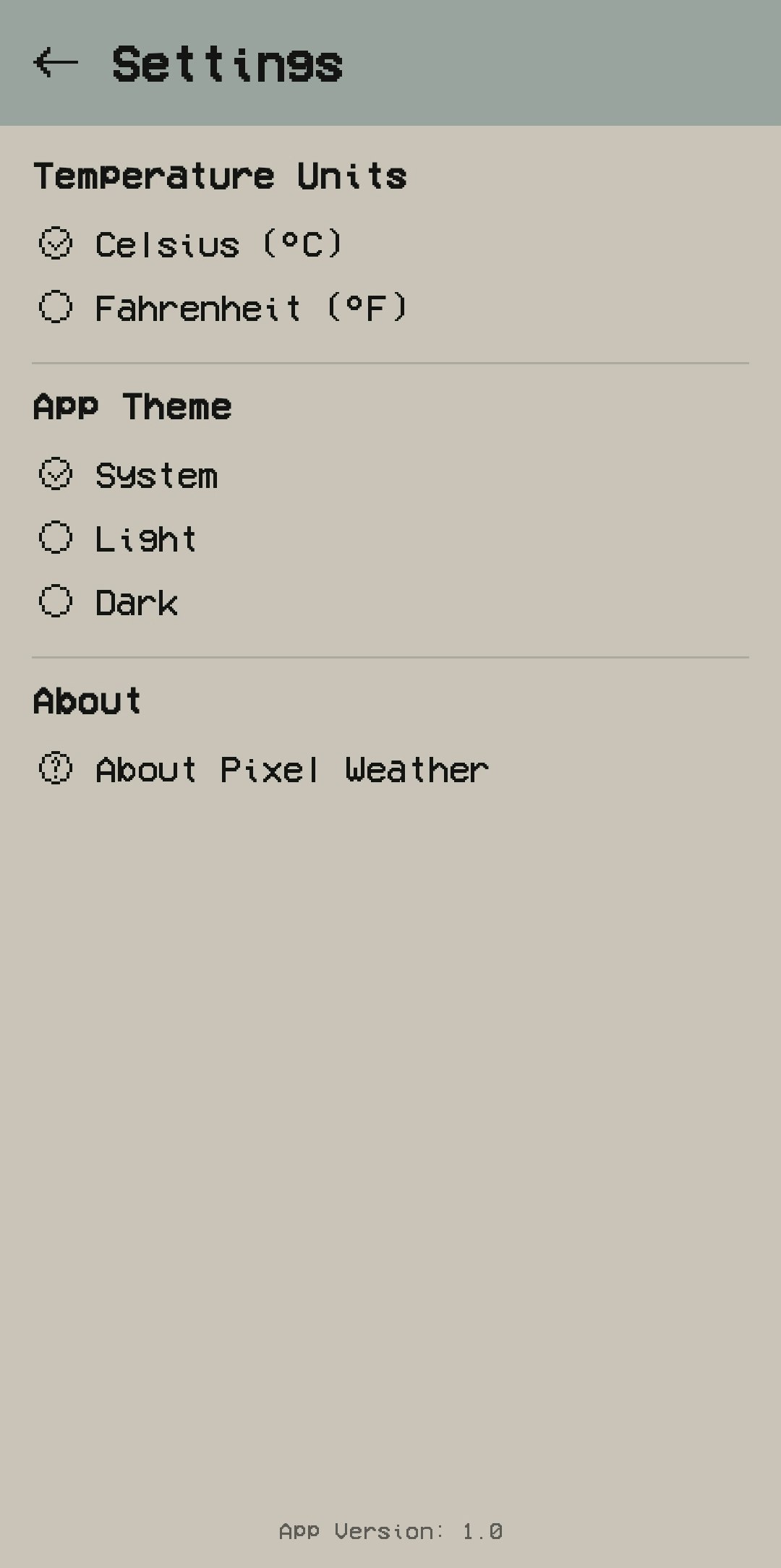781x1568 pixels.
Task: Open About Pixel Weather
Action: tap(291, 768)
